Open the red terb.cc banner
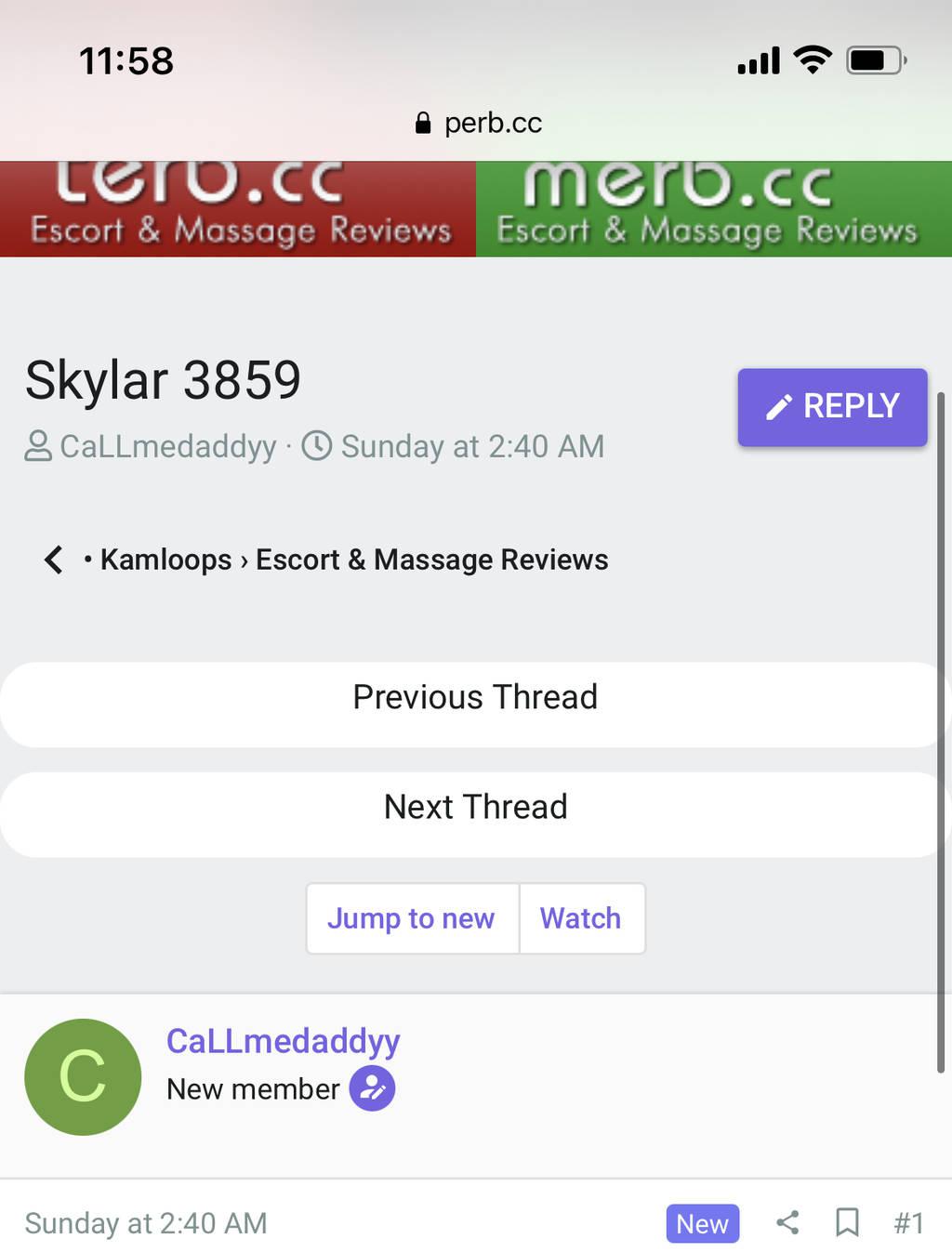The image size is (952, 1252). coord(238,209)
